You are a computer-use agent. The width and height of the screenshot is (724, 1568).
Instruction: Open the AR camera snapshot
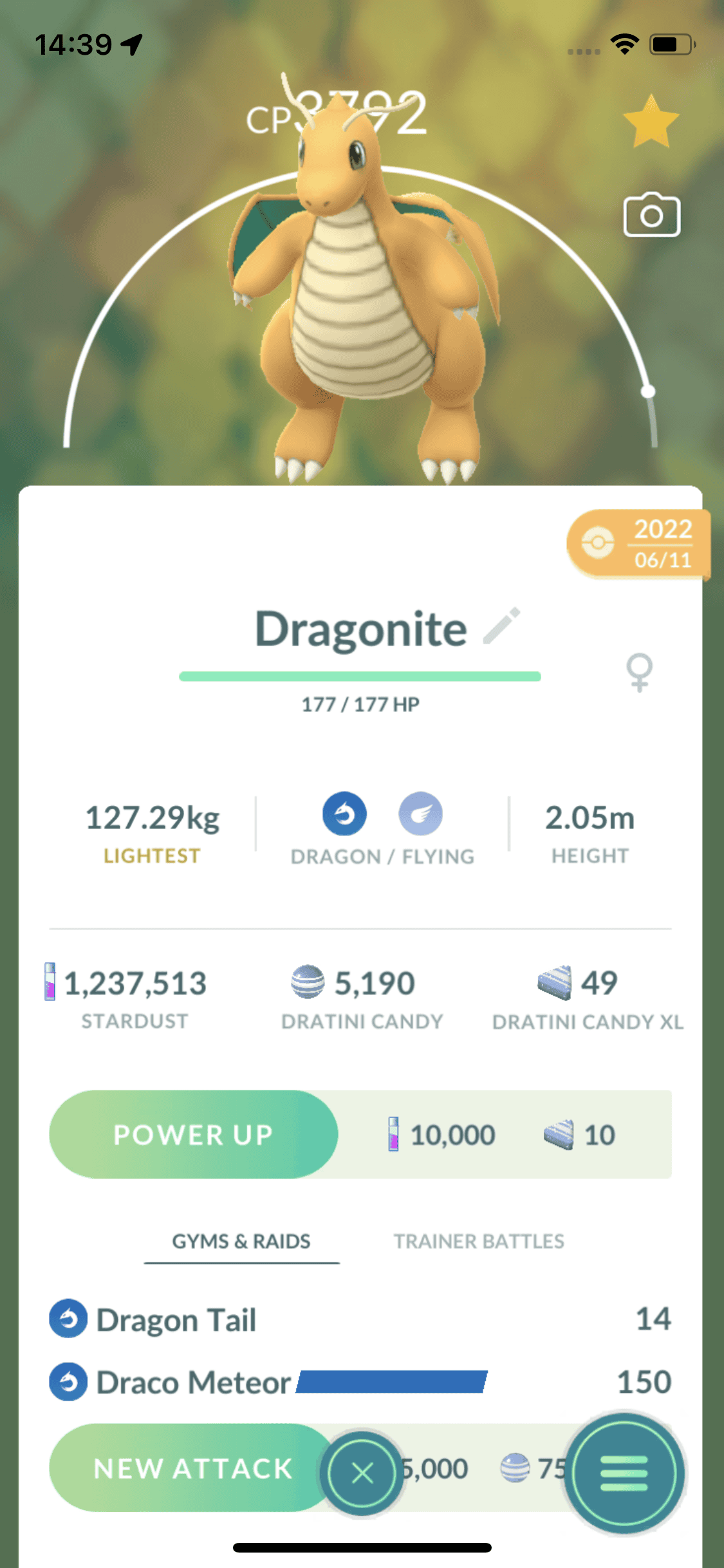[651, 215]
